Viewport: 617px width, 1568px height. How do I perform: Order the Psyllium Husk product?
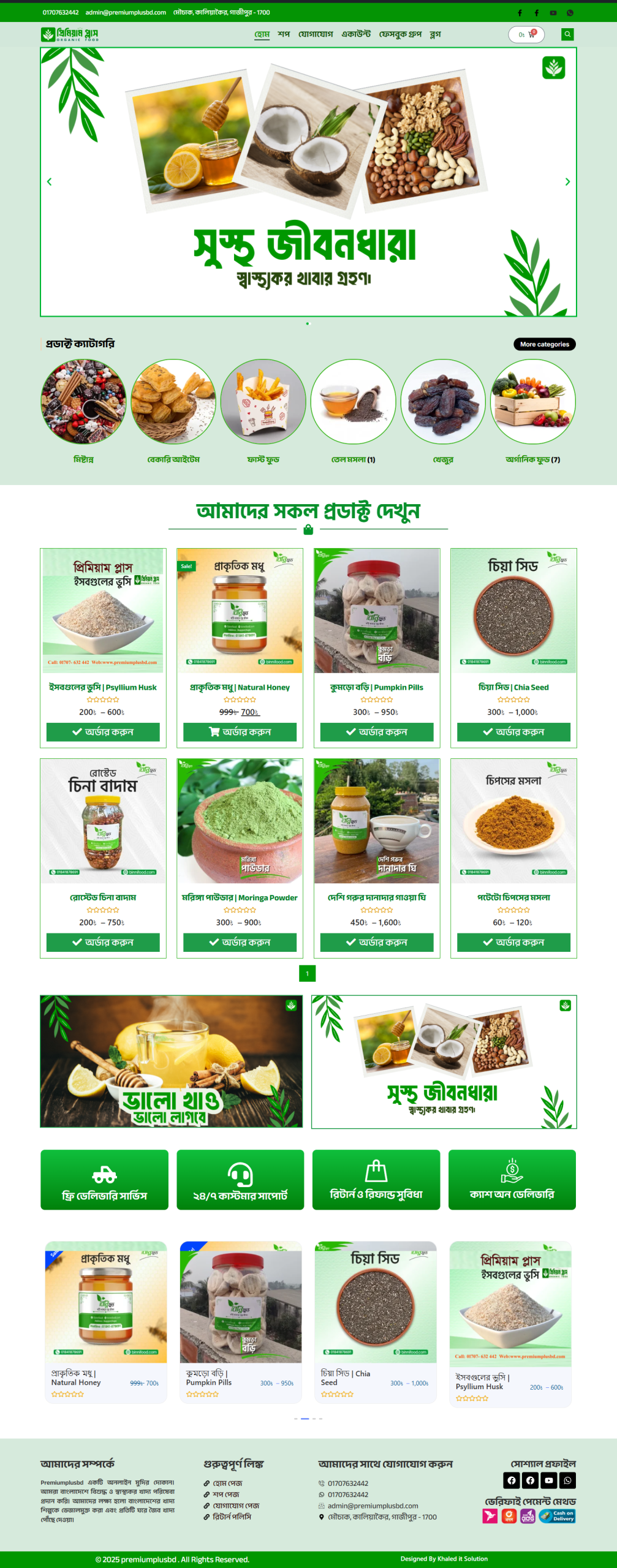103,732
